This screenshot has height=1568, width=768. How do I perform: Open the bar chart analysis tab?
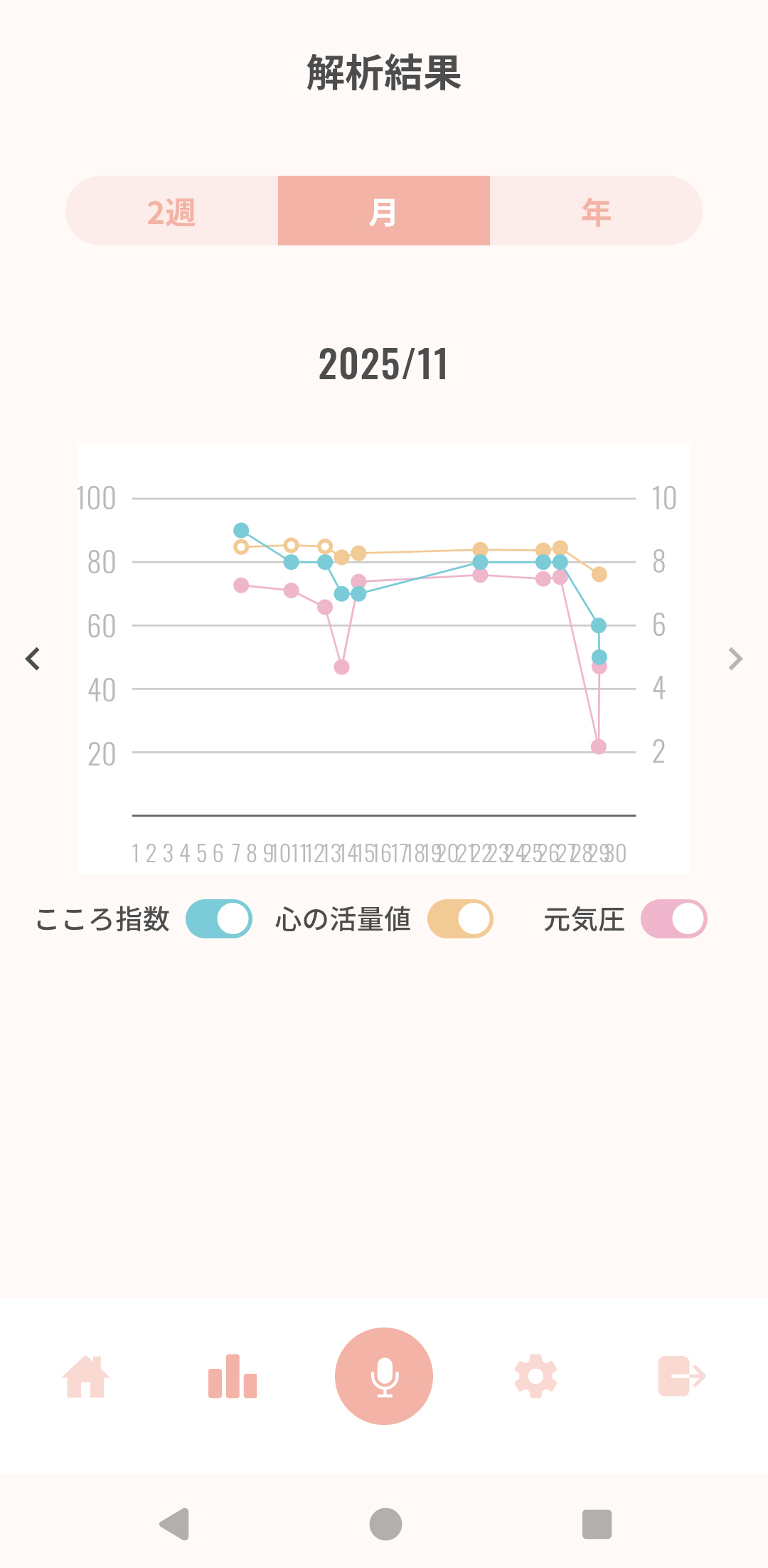click(x=233, y=1377)
